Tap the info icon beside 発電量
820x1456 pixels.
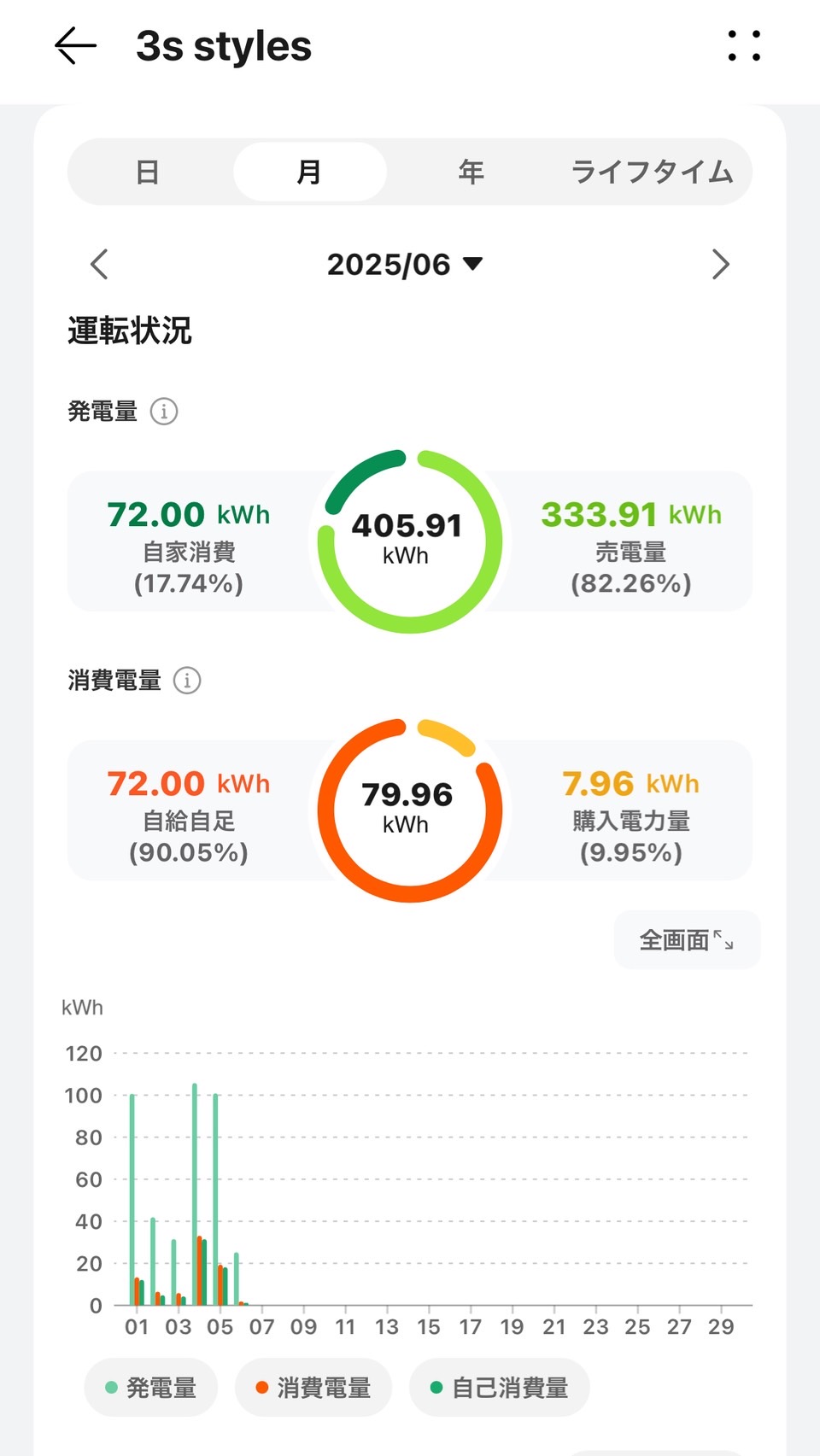pyautogui.click(x=164, y=412)
